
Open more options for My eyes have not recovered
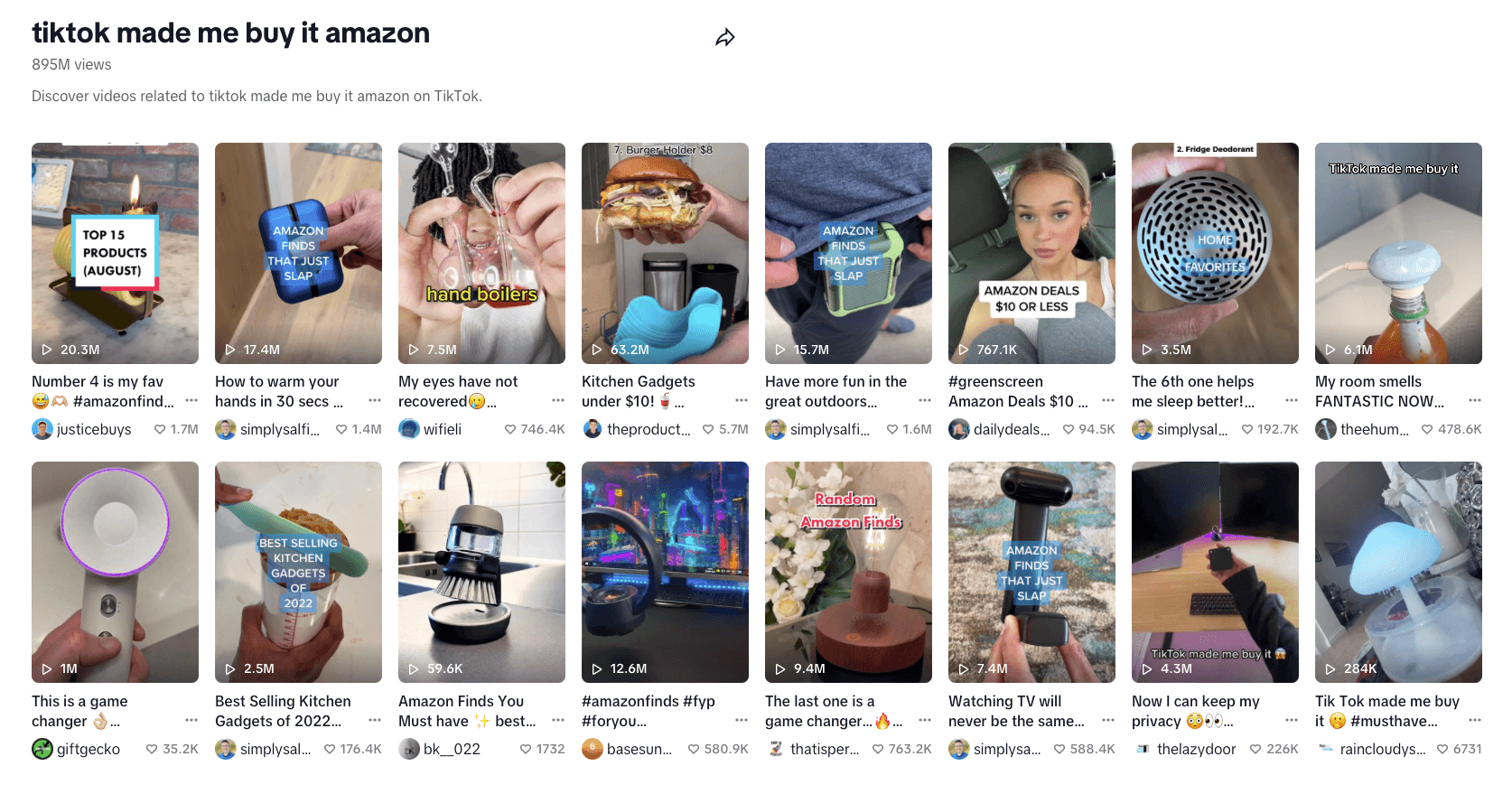[x=558, y=400]
